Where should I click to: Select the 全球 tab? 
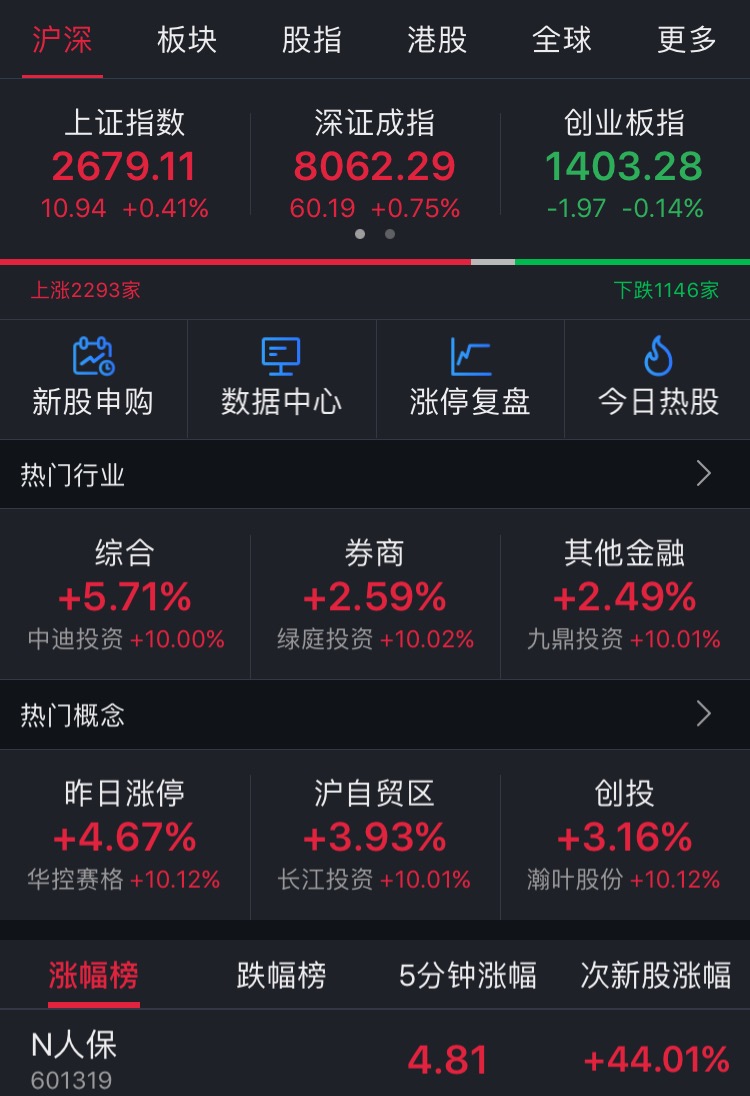click(x=562, y=40)
